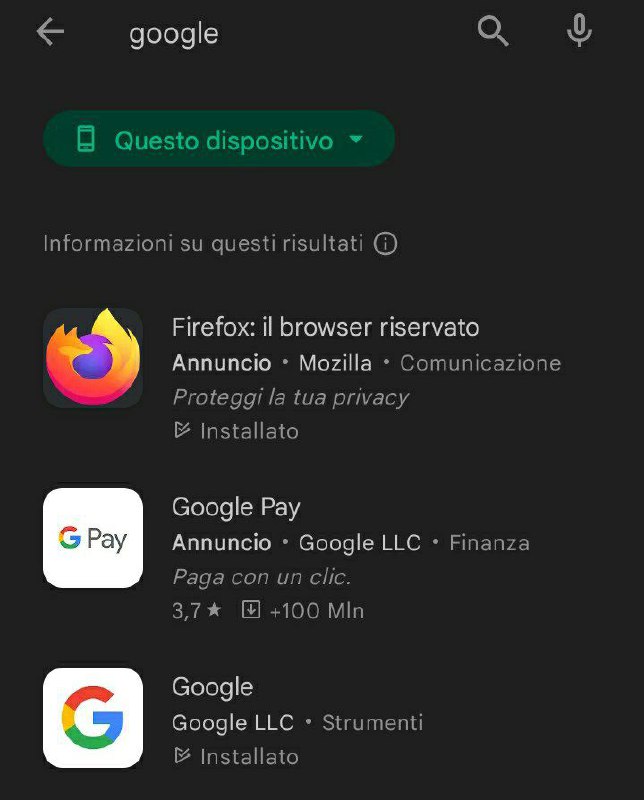This screenshot has width=644, height=800.
Task: Go back with the arrow icon
Action: (x=50, y=33)
